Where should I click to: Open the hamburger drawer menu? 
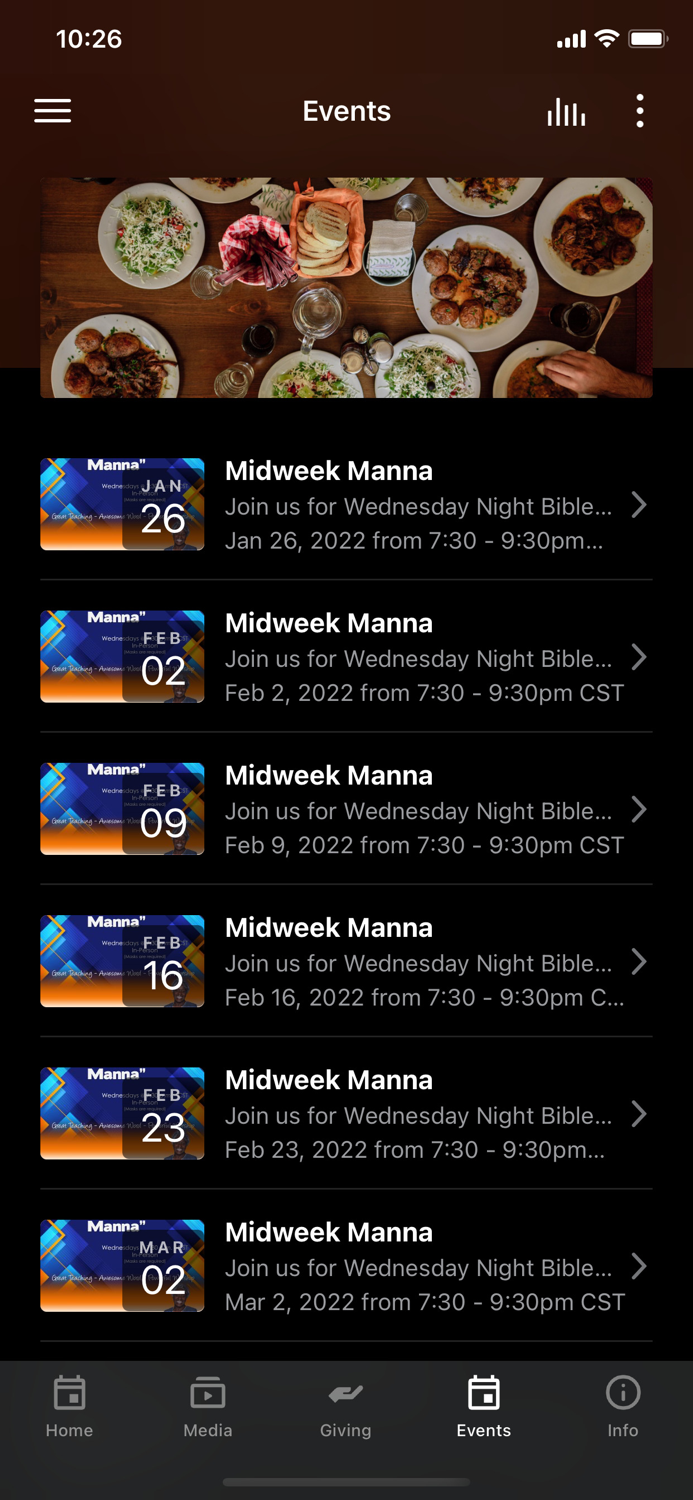[x=53, y=111]
